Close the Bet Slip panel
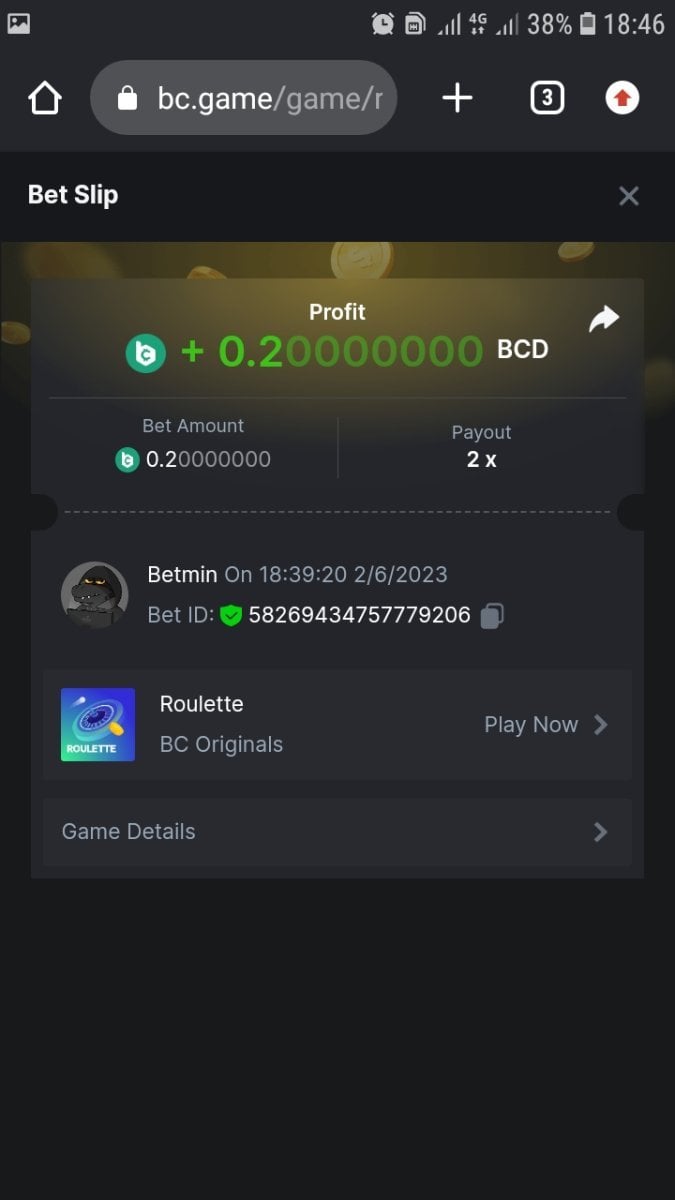Screen dimensions: 675x1200 tap(628, 196)
